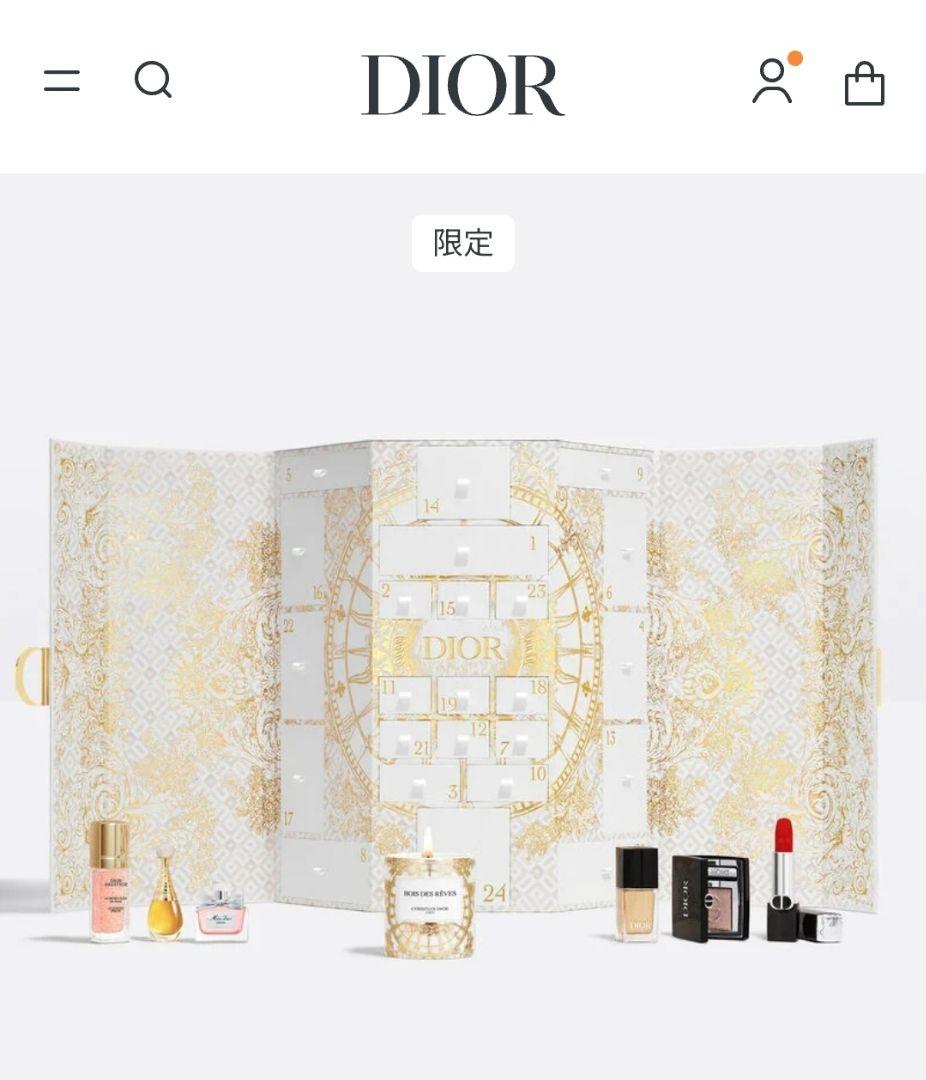Click the 限定 limited edition badge
Image resolution: width=926 pixels, height=1080 pixels.
(x=462, y=242)
